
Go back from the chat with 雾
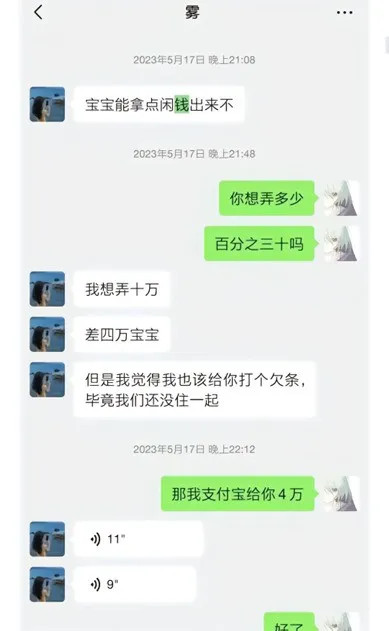(x=38, y=12)
